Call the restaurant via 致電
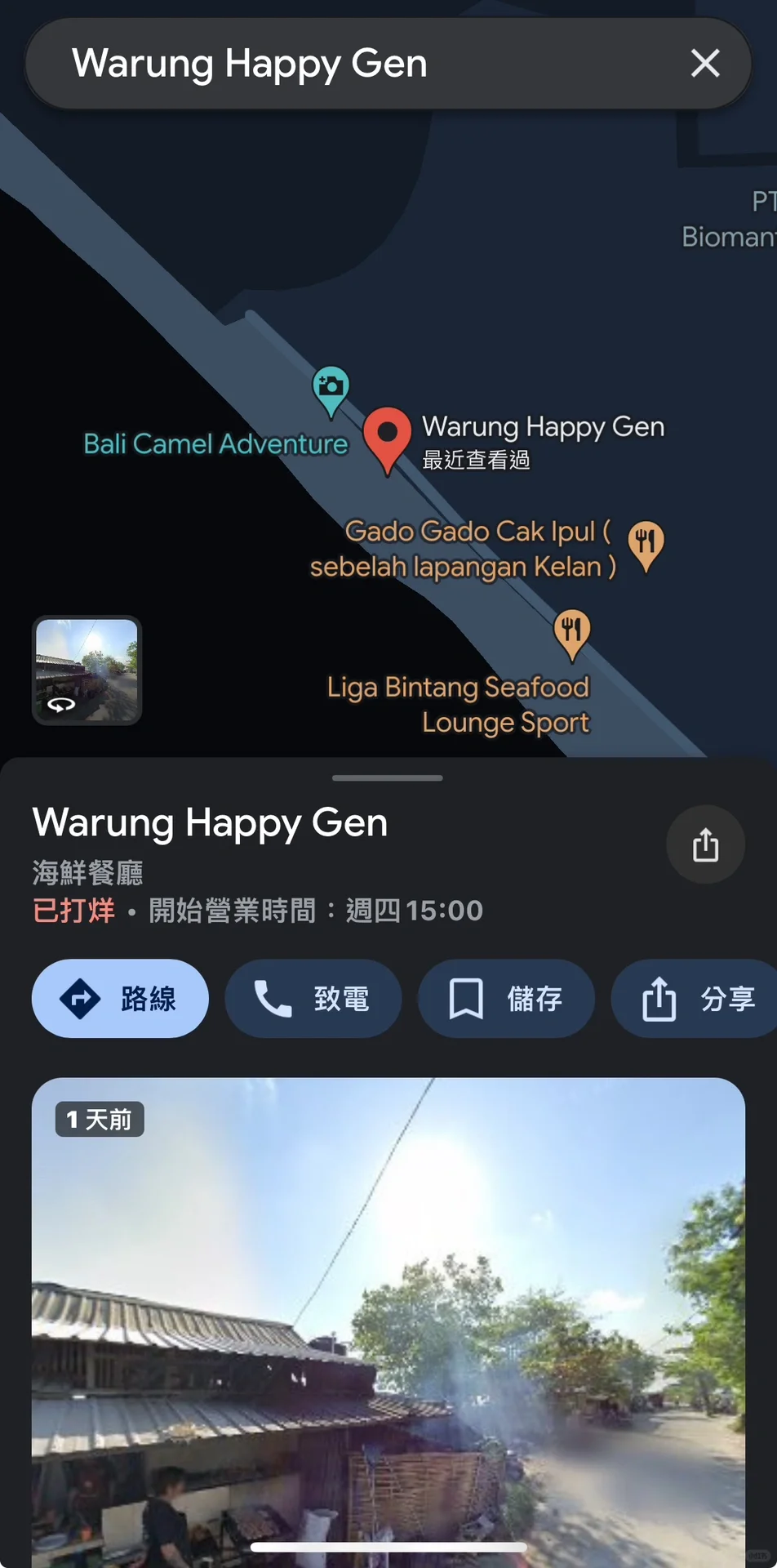The width and height of the screenshot is (777, 1568). pos(313,998)
